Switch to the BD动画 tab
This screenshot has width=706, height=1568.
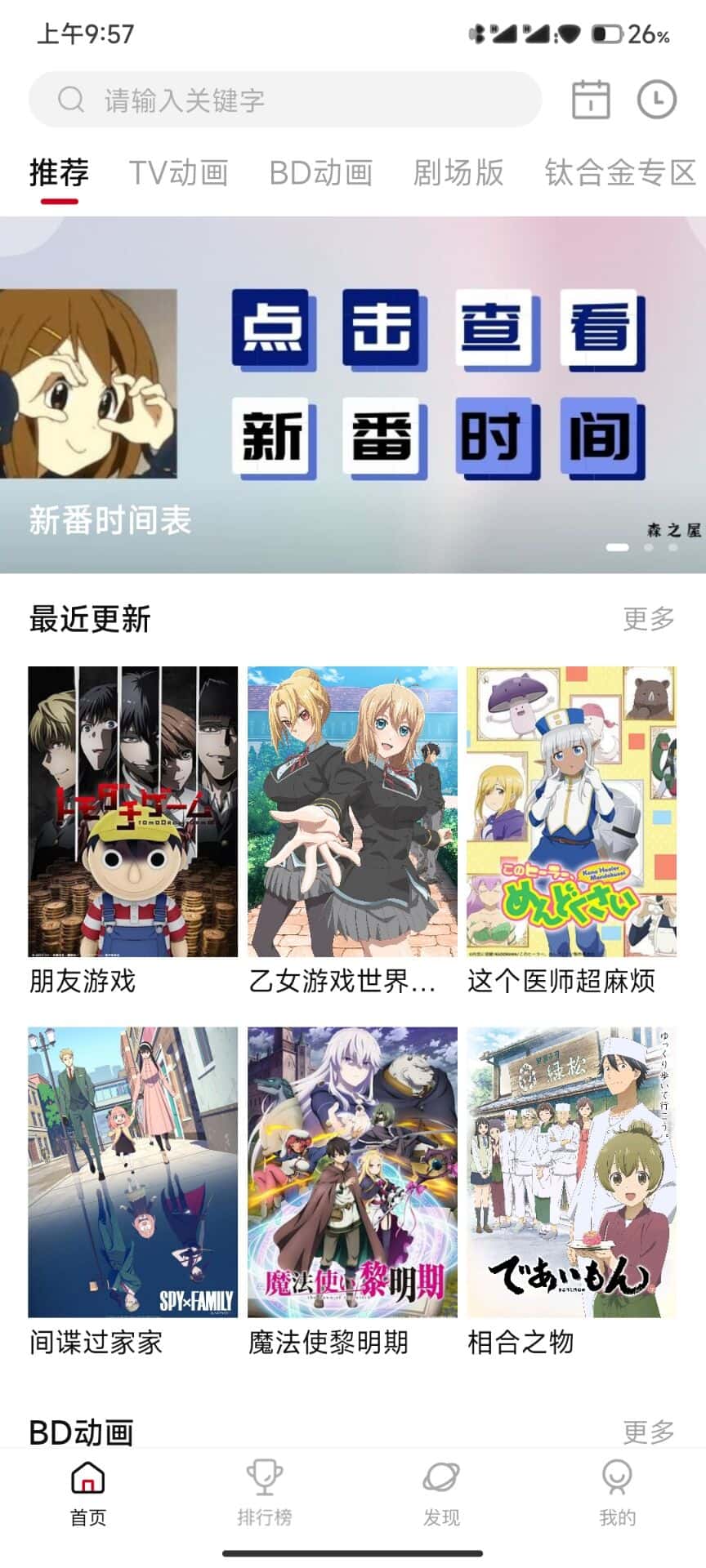click(x=321, y=172)
